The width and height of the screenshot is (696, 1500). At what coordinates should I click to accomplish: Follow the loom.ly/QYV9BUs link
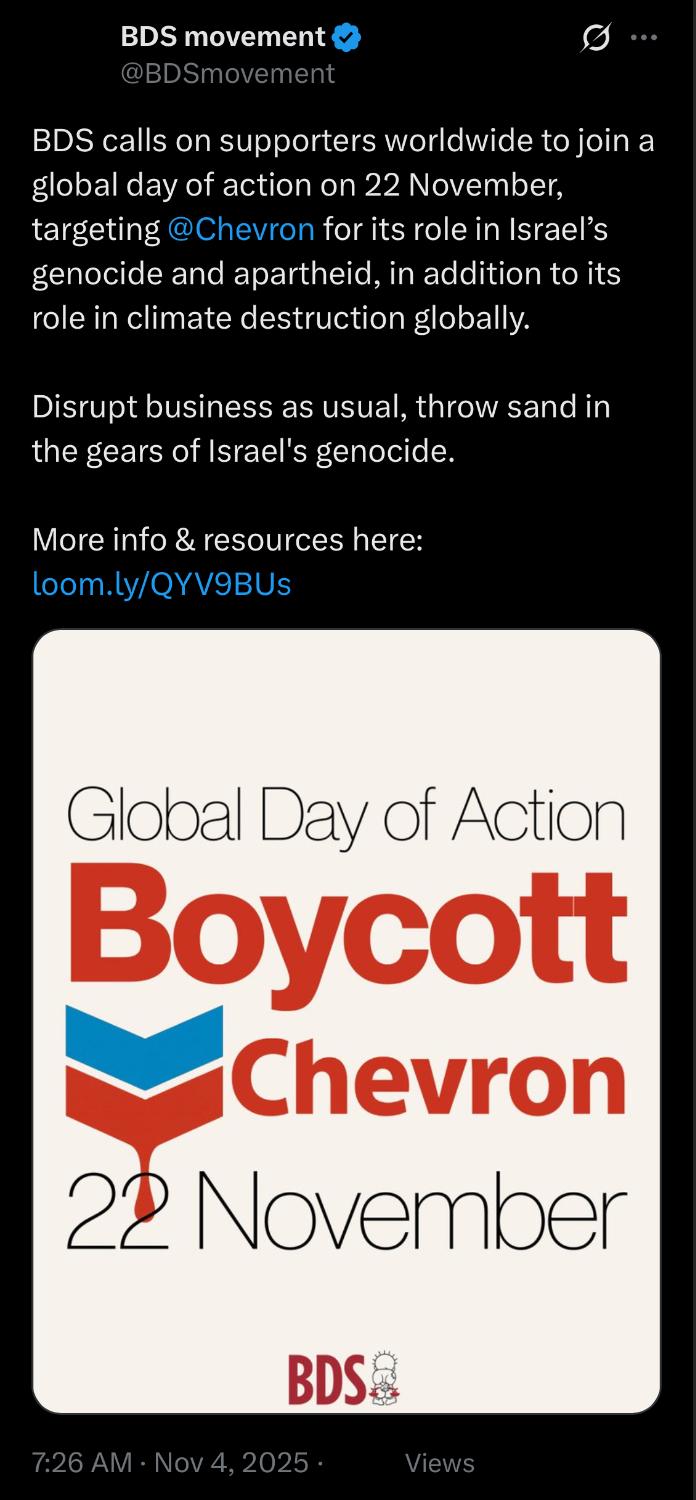tap(162, 583)
